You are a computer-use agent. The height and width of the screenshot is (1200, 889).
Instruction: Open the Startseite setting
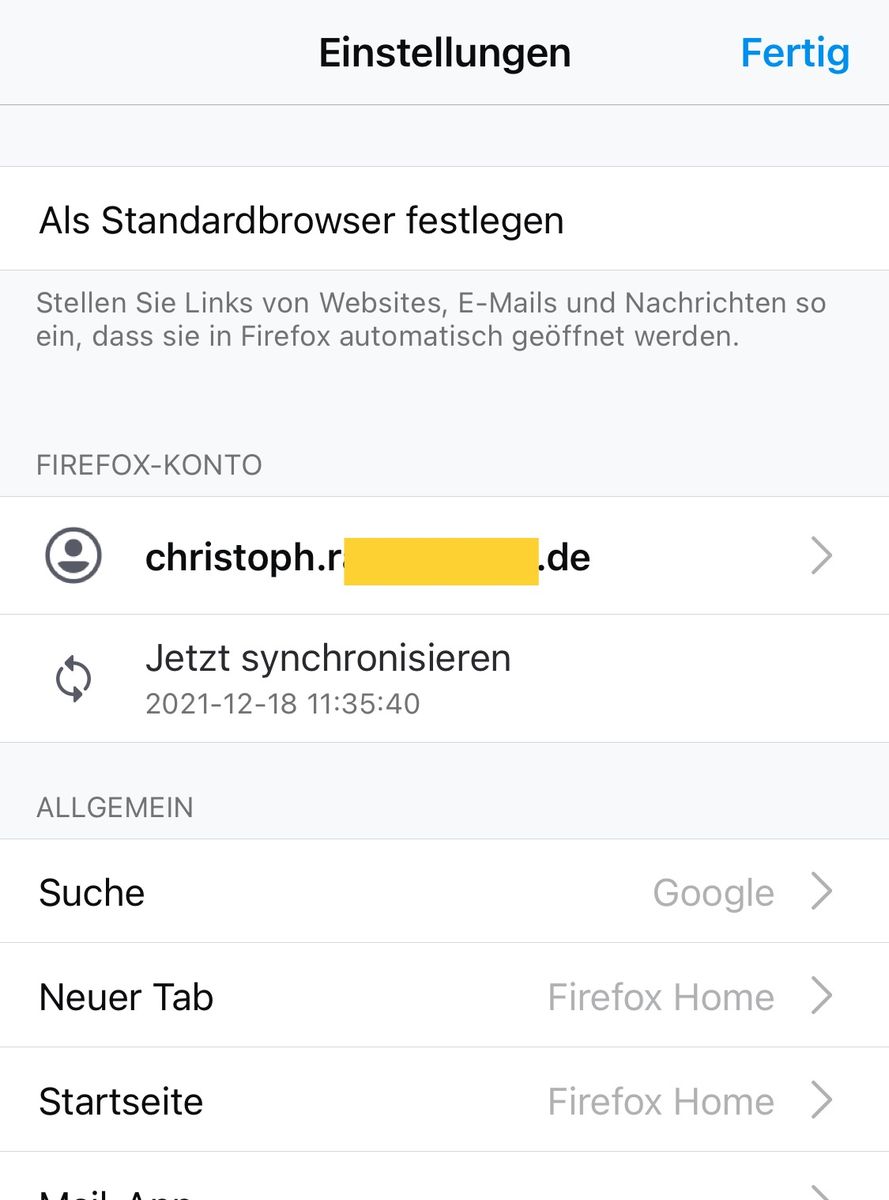[444, 1100]
